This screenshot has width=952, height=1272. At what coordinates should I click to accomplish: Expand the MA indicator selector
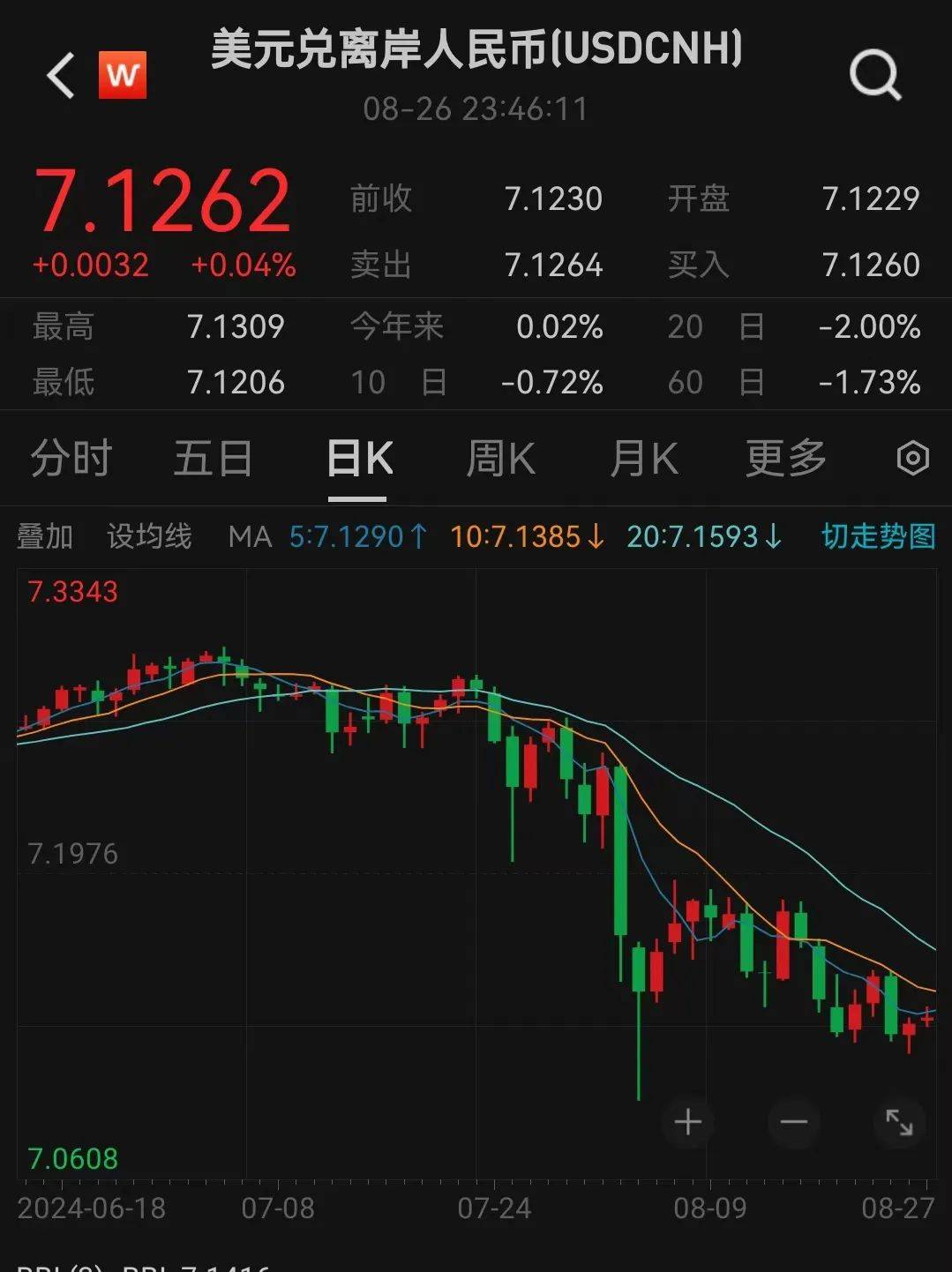point(251,536)
